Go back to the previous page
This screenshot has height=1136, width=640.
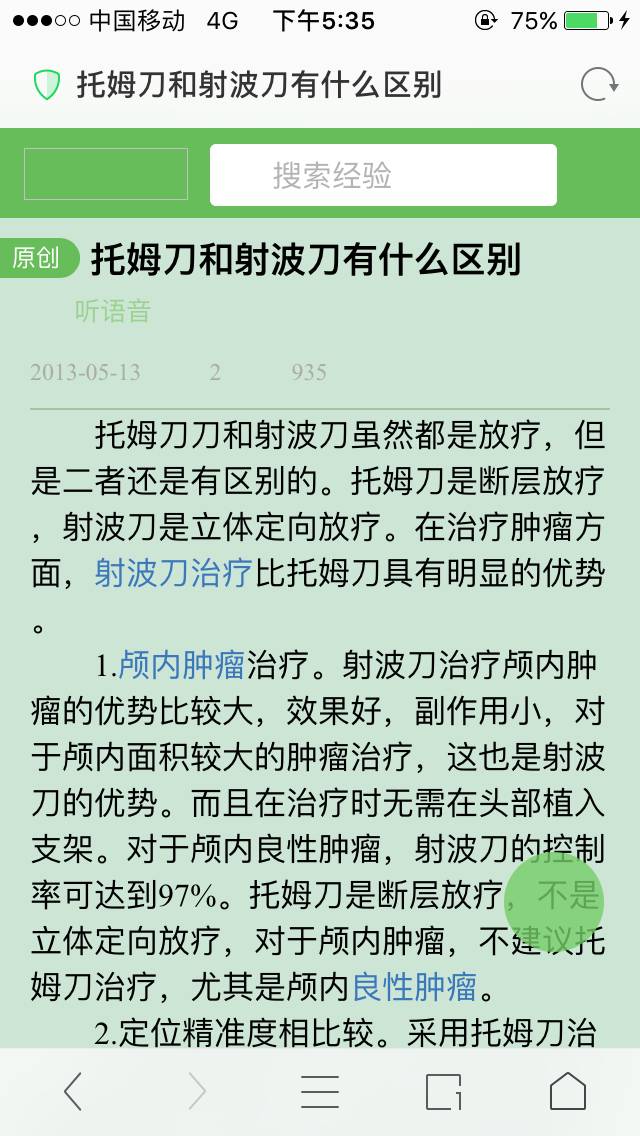point(73,1092)
